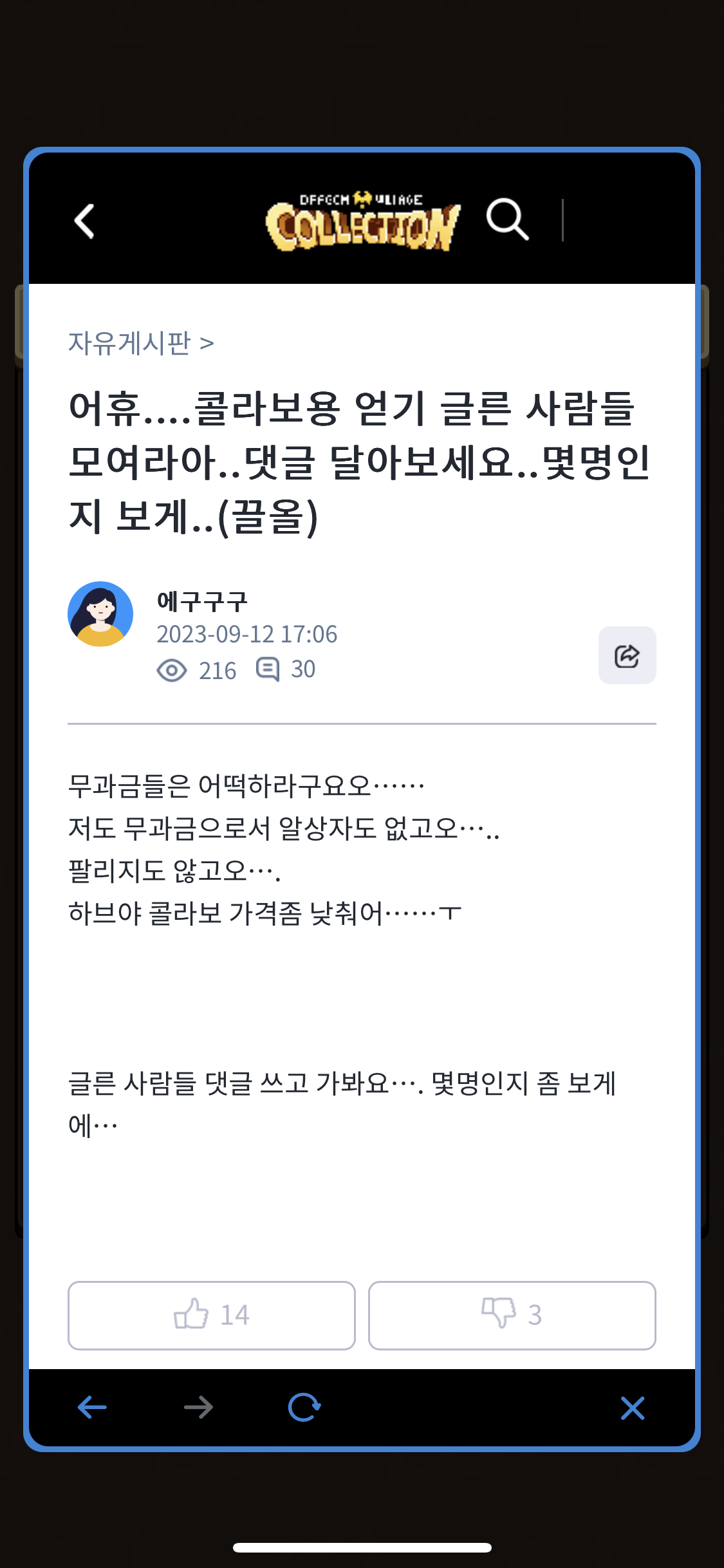
Task: Open the search magnifier icon
Action: (x=507, y=219)
